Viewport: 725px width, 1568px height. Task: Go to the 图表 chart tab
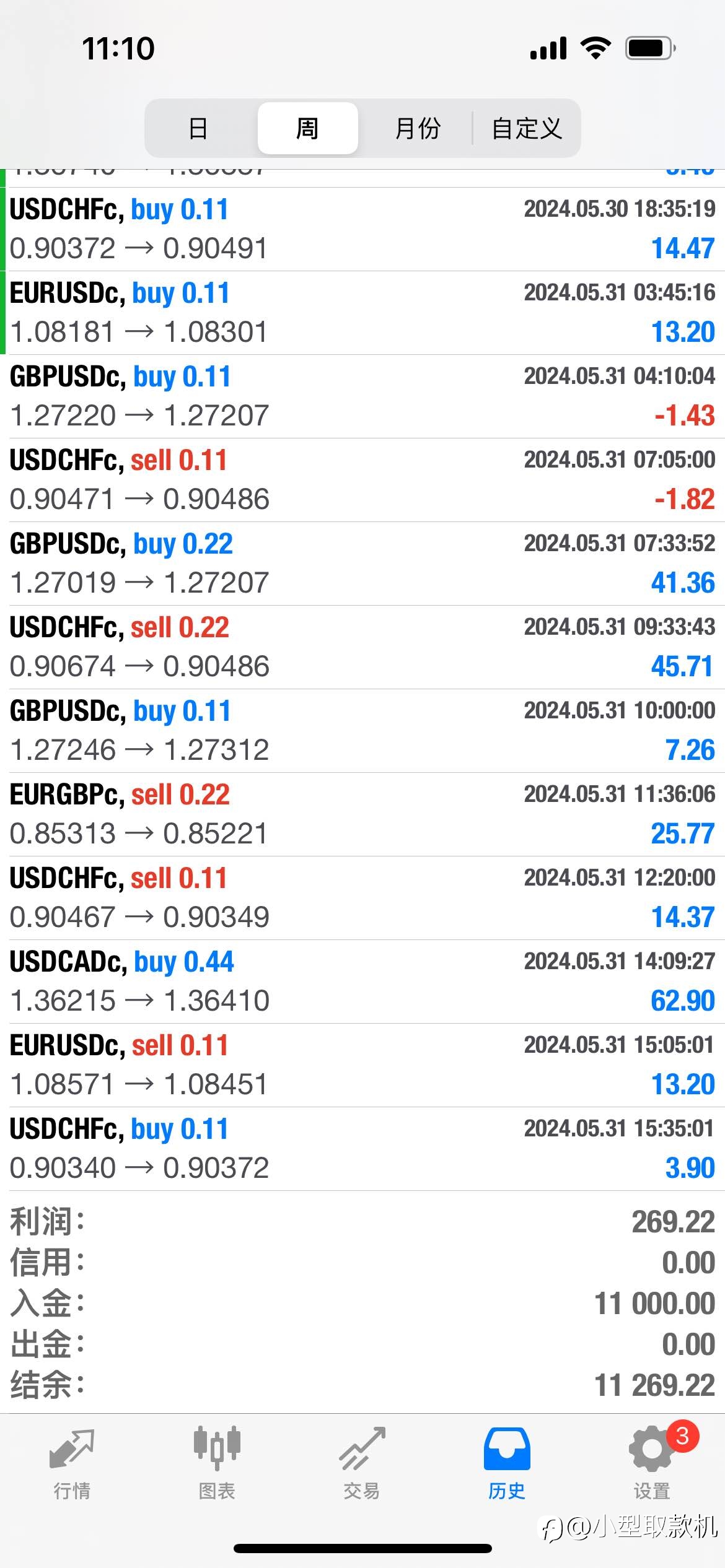[217, 1463]
